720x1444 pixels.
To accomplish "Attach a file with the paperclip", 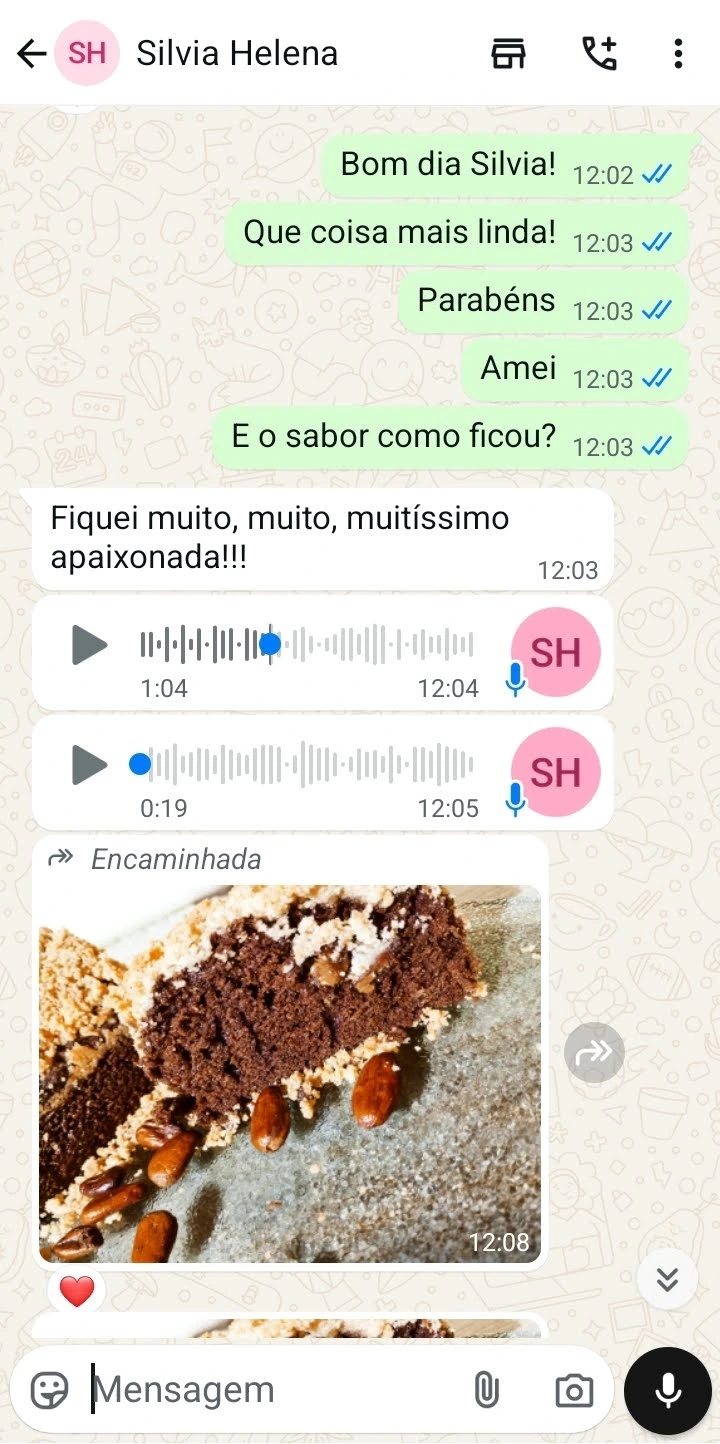I will pyautogui.click(x=486, y=1390).
